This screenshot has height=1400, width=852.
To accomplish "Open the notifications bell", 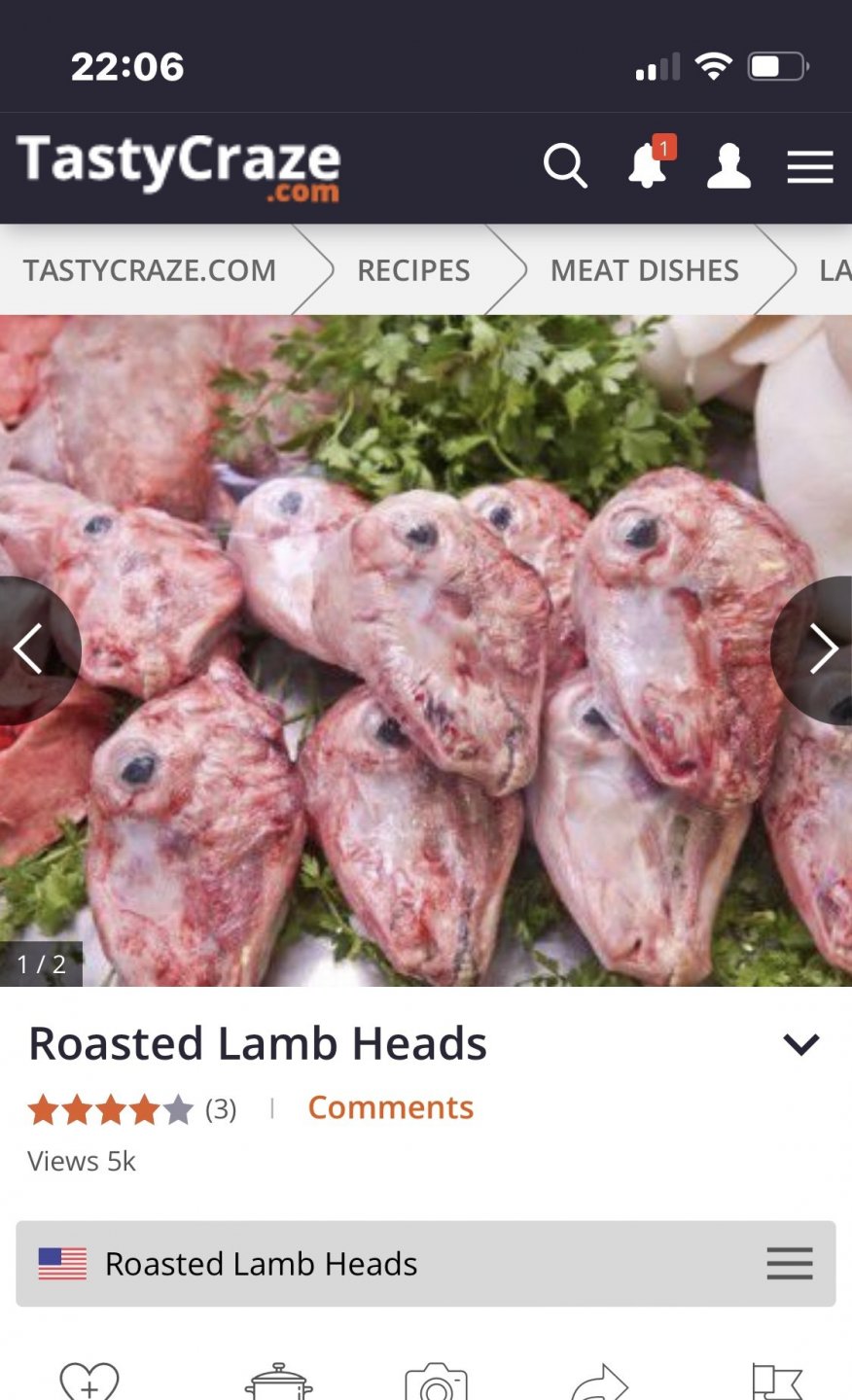I will coord(648,165).
